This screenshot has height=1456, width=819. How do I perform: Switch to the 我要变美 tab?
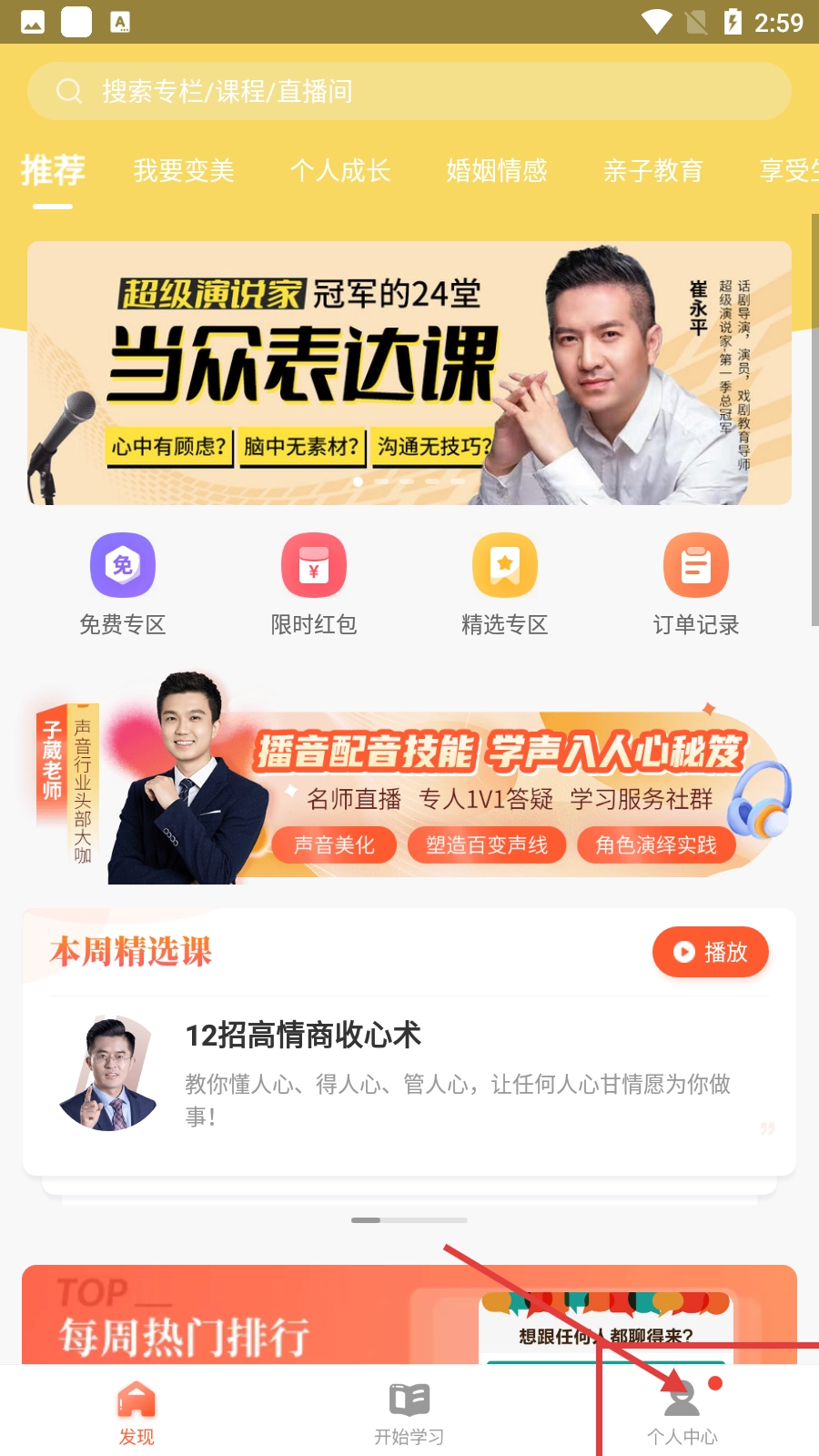(x=184, y=170)
